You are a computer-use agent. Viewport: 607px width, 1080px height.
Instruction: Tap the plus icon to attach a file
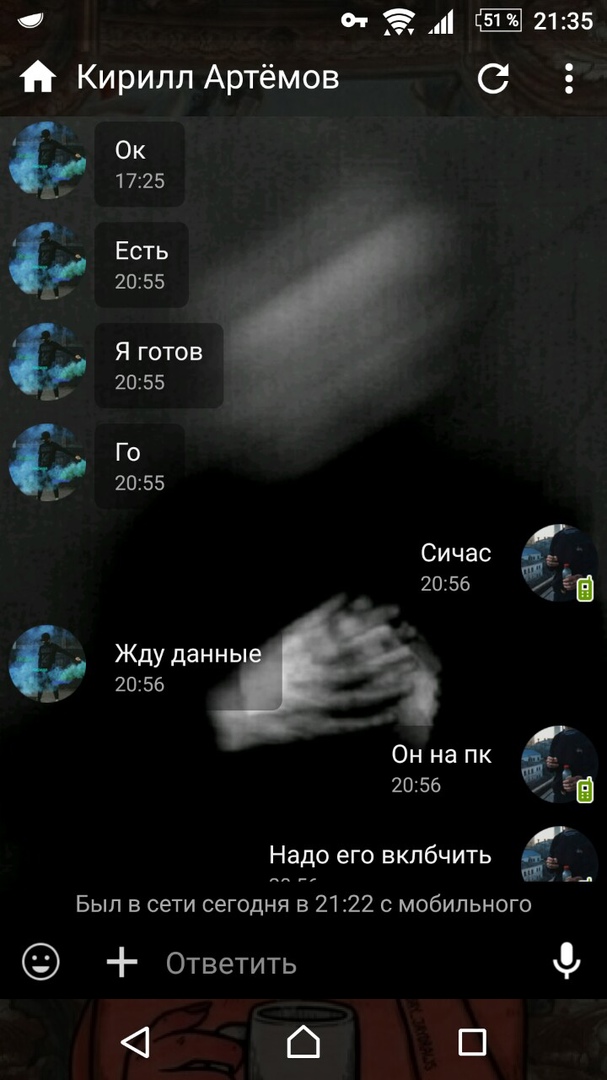122,962
